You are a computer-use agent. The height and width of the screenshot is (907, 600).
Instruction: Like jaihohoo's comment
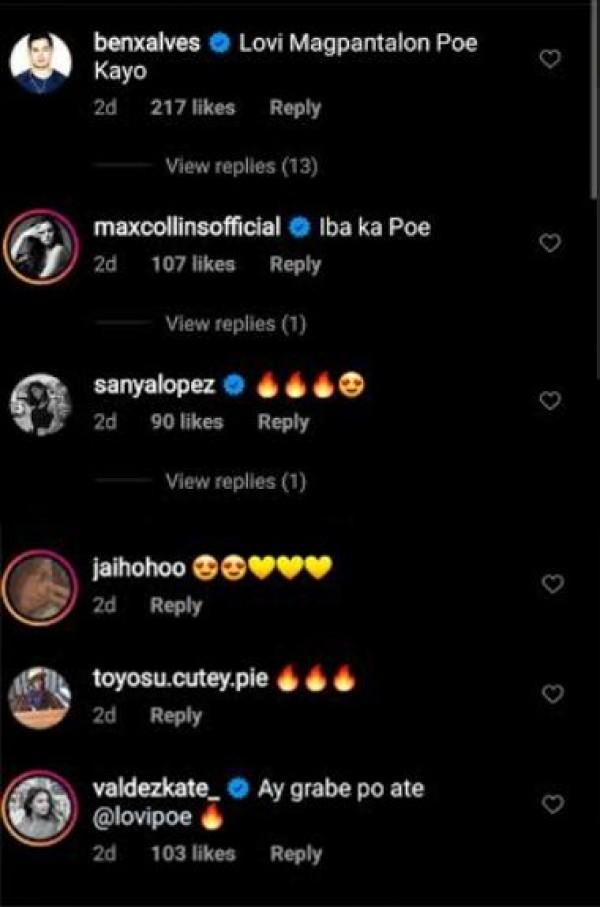point(550,584)
